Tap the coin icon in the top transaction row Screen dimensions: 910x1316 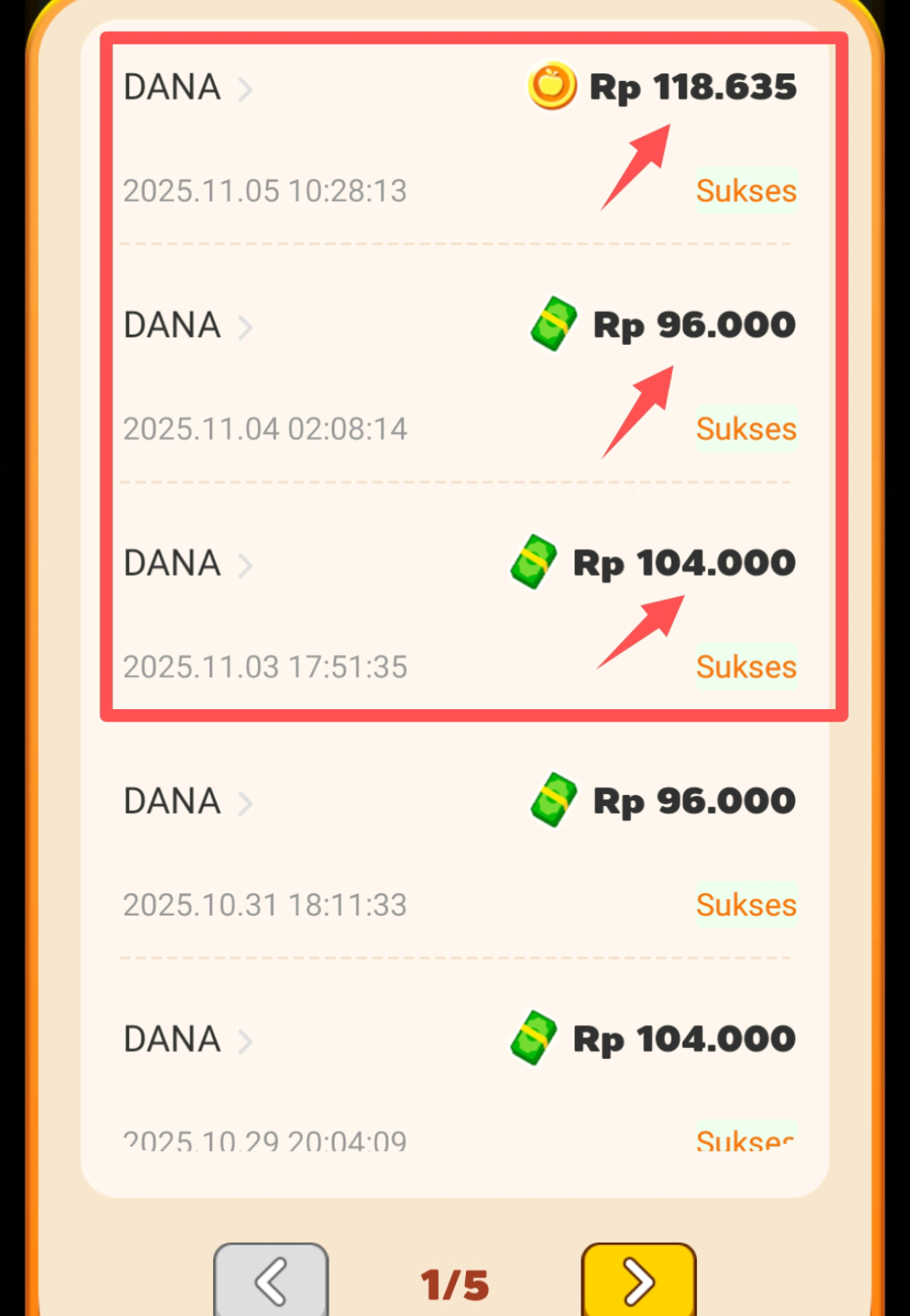[554, 86]
